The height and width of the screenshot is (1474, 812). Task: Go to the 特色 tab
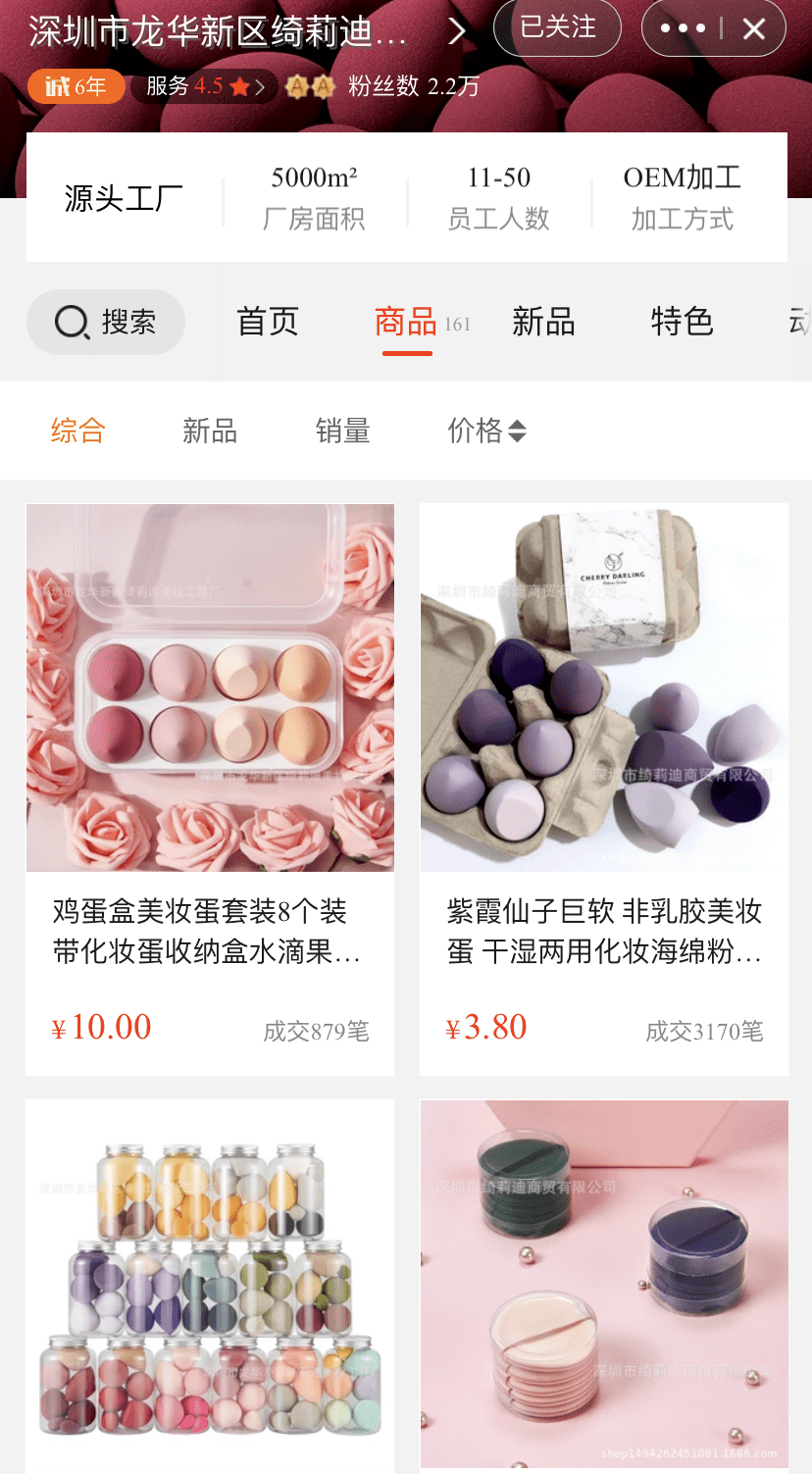tap(682, 322)
